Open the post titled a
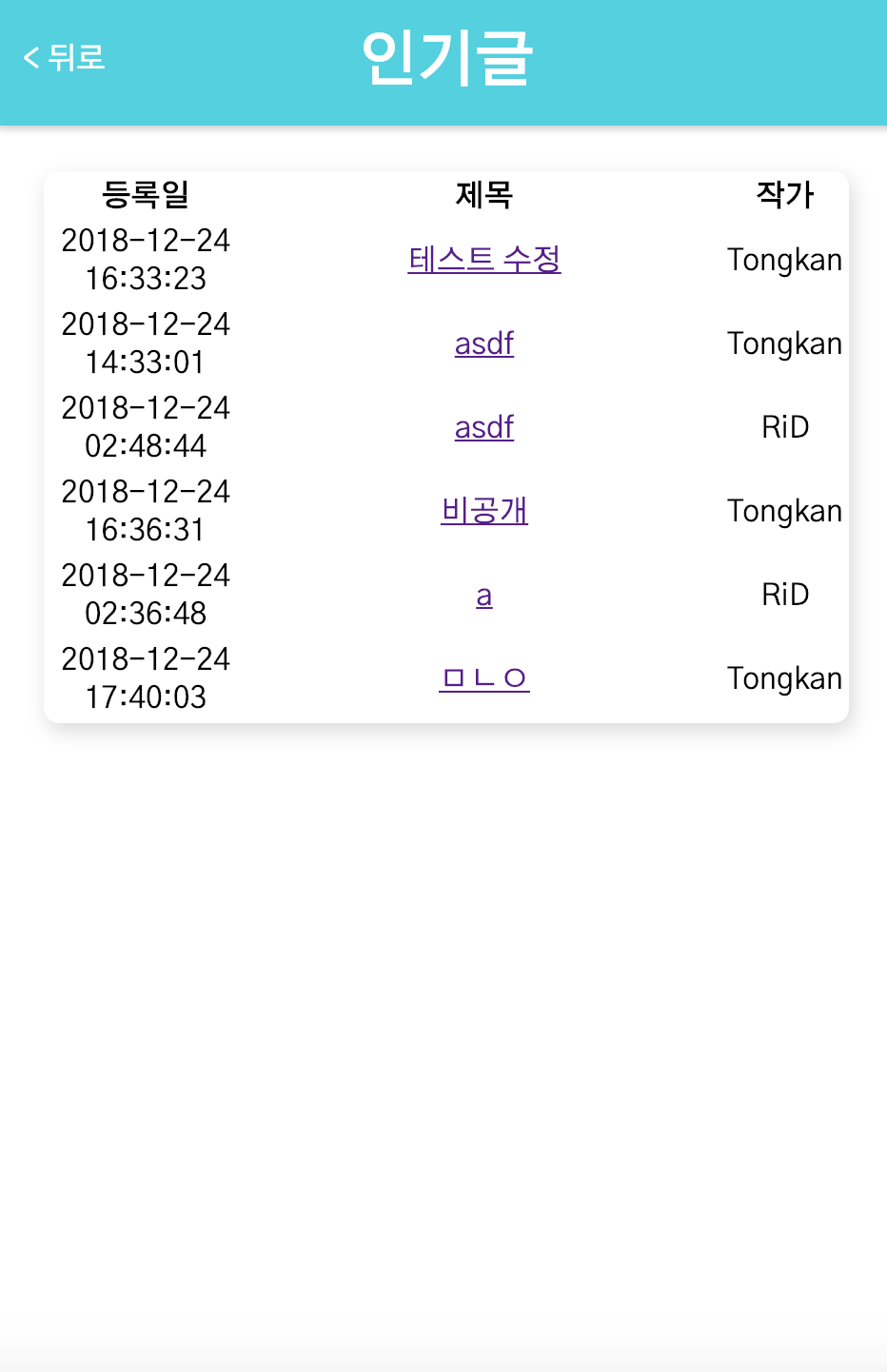The height and width of the screenshot is (1372, 887). pyautogui.click(x=484, y=596)
